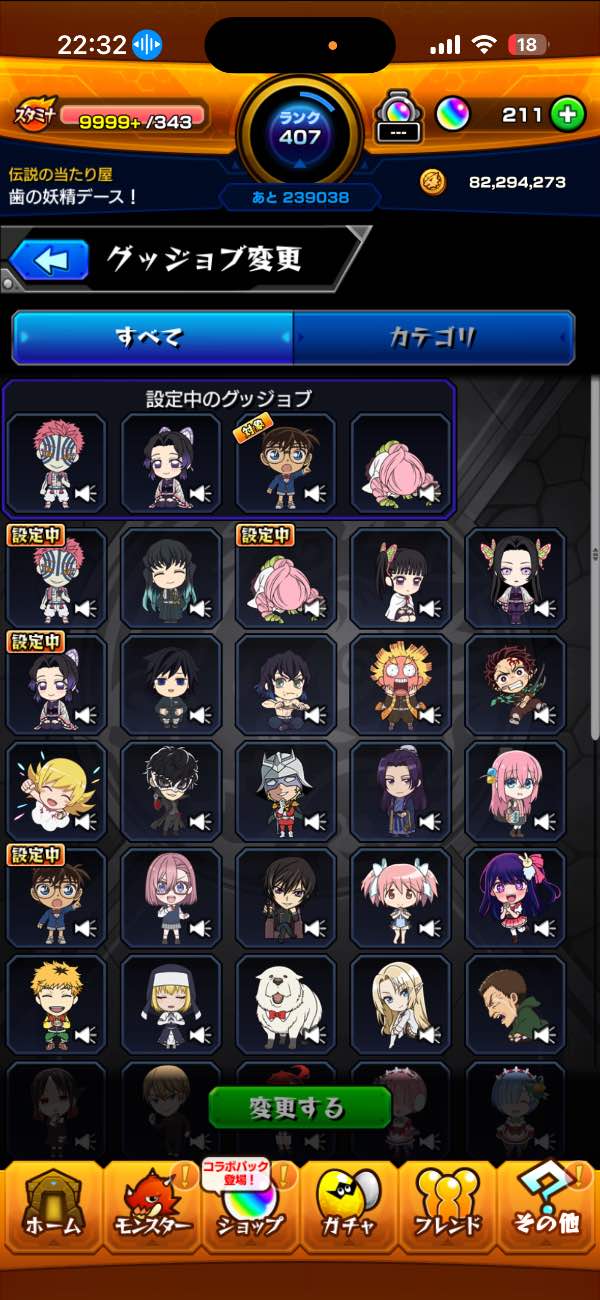Select the white fluffy dog good job
600x1300 pixels.
pos(284,1004)
